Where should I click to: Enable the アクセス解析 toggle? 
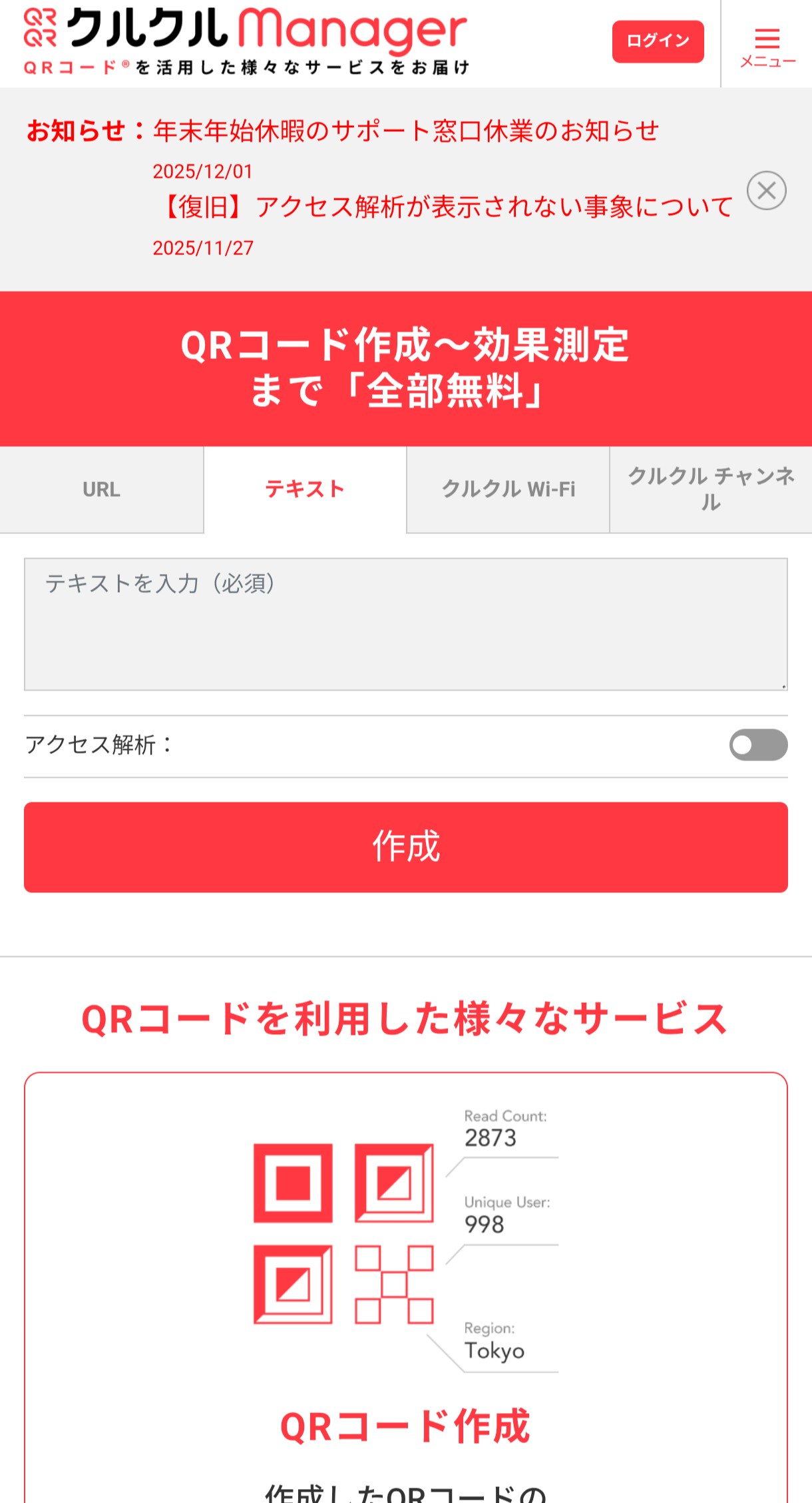(758, 745)
